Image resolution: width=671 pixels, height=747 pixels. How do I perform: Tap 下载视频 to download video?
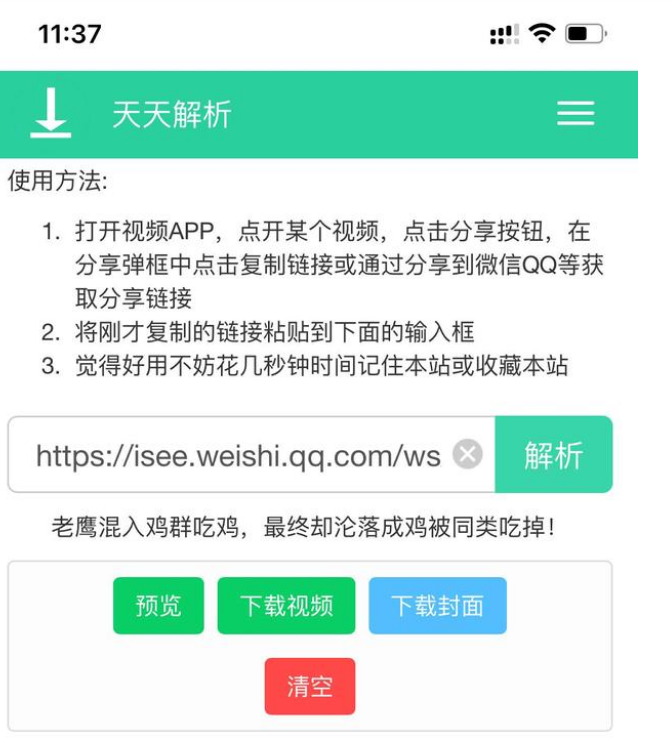click(x=286, y=606)
